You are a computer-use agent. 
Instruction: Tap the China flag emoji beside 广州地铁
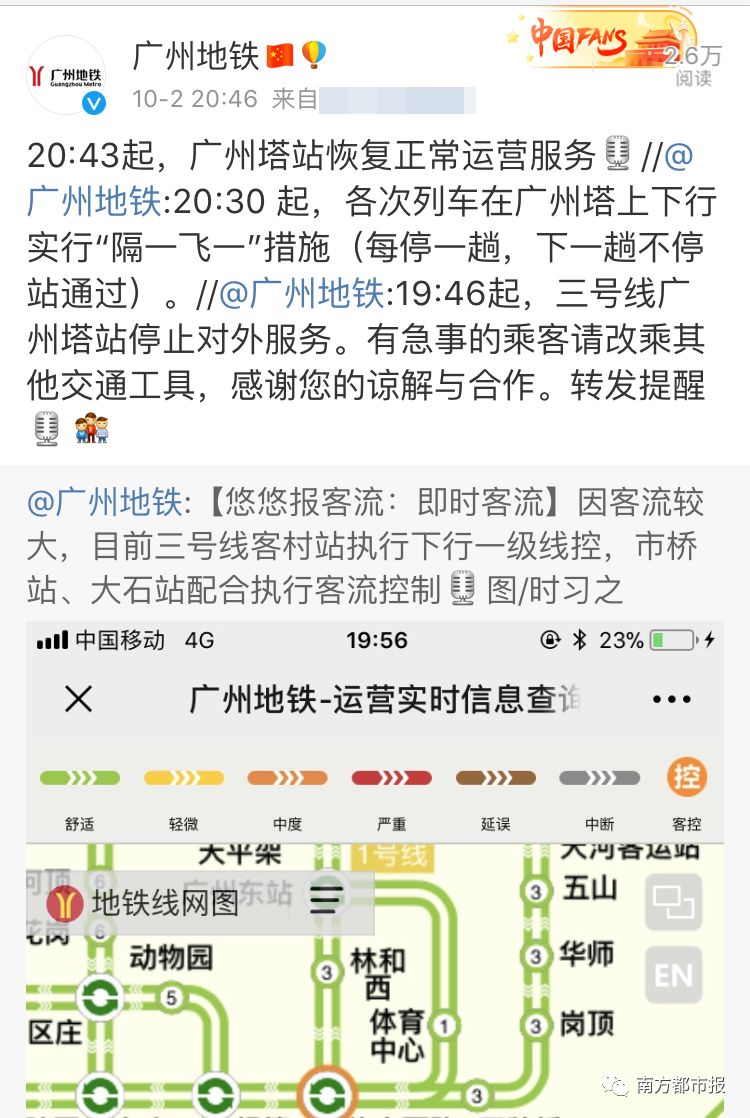277,55
